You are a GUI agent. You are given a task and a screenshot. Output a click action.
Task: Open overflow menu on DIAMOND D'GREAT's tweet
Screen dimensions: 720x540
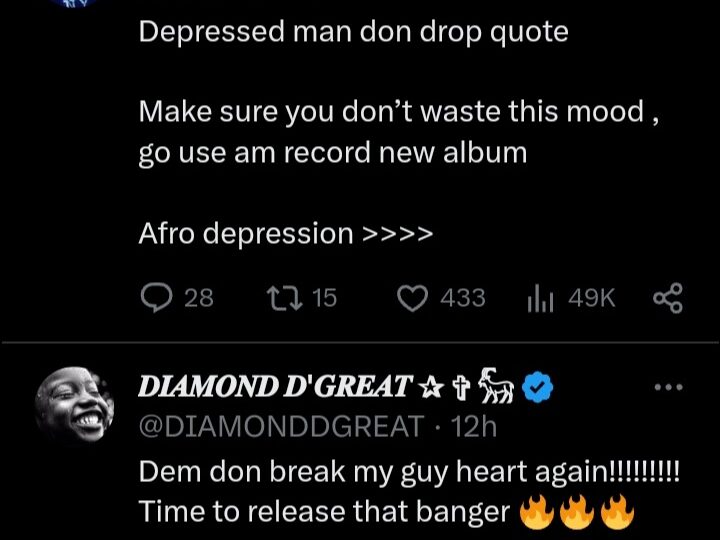[x=667, y=387]
